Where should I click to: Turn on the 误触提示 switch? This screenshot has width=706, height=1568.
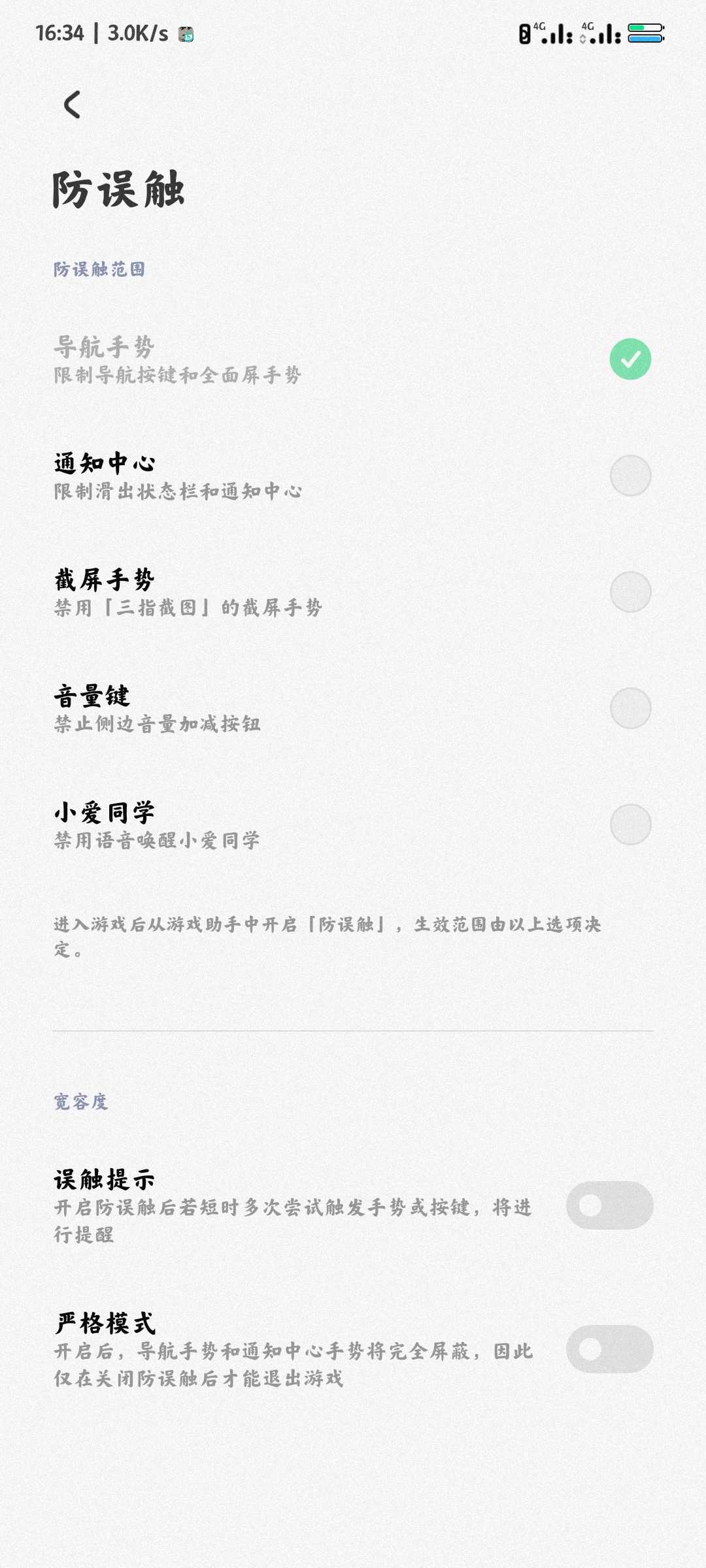pyautogui.click(x=609, y=1205)
